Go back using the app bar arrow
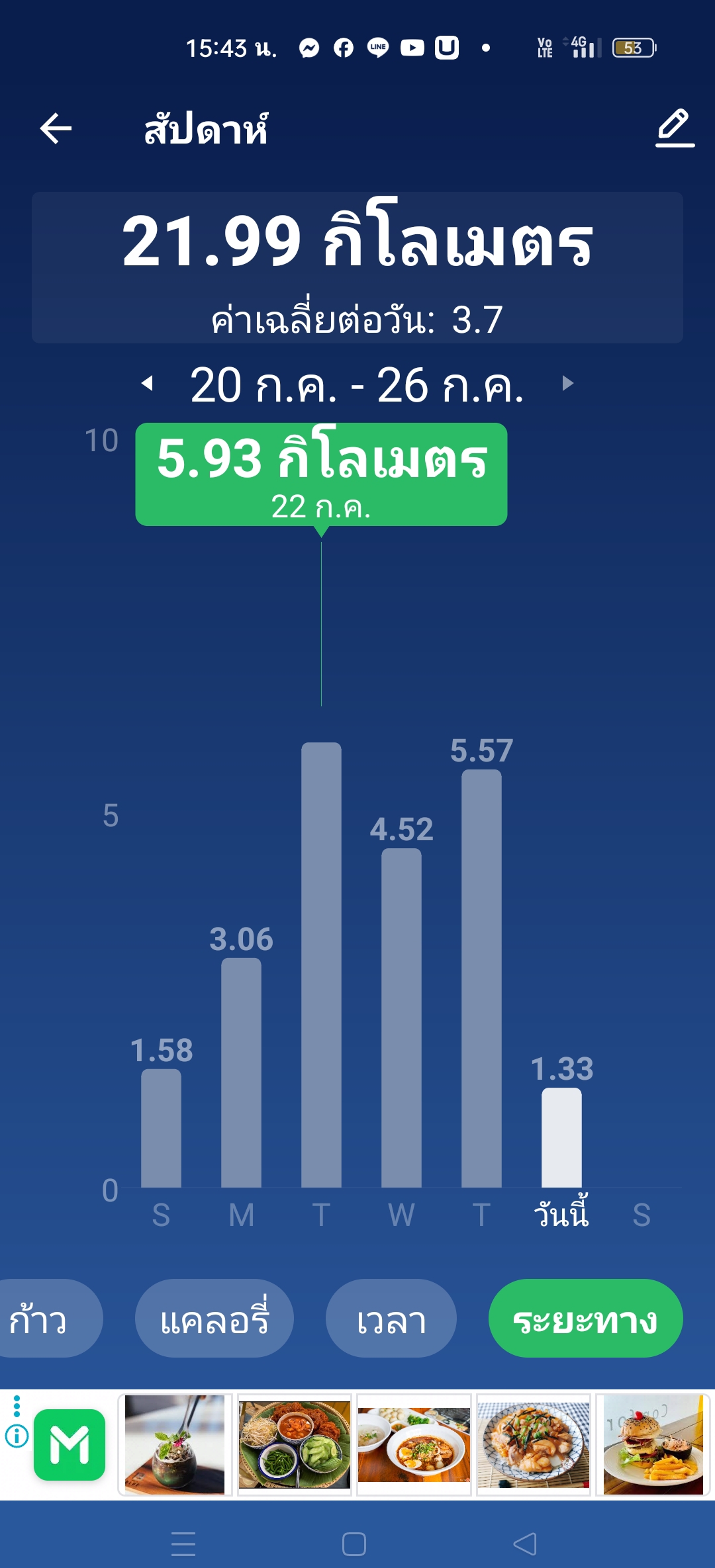Viewport: 715px width, 1568px height. point(56,128)
